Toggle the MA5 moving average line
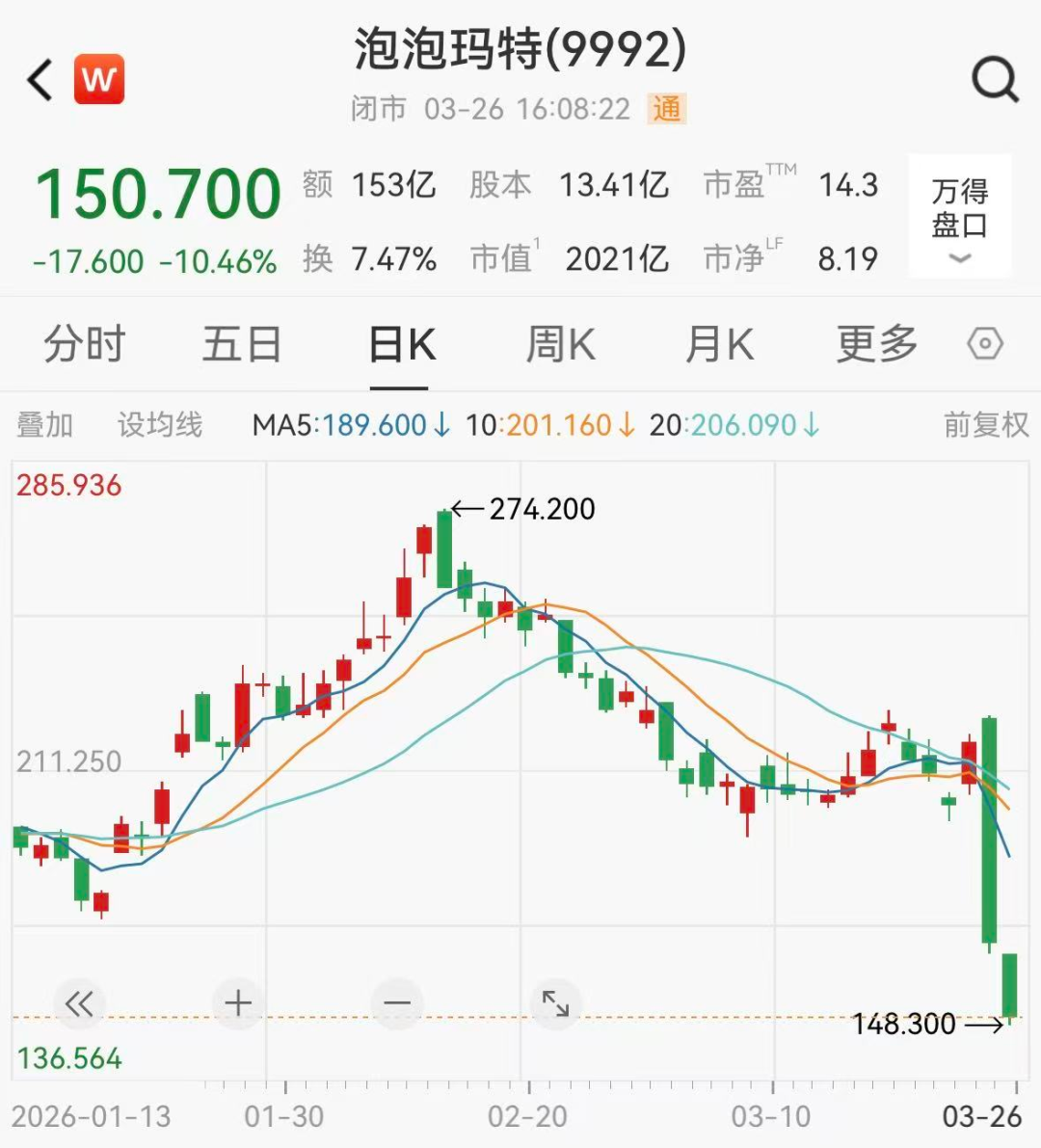Screen dimensions: 1041x1148 pyautogui.click(x=347, y=424)
